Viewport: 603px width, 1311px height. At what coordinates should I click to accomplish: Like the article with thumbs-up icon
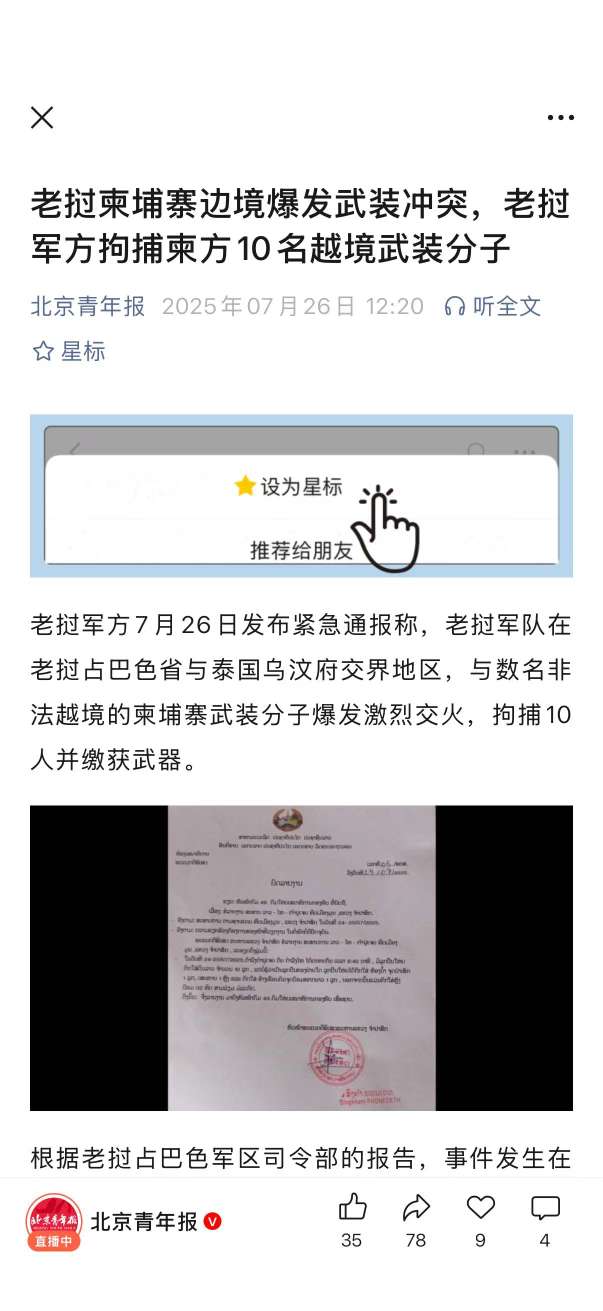tap(352, 1208)
